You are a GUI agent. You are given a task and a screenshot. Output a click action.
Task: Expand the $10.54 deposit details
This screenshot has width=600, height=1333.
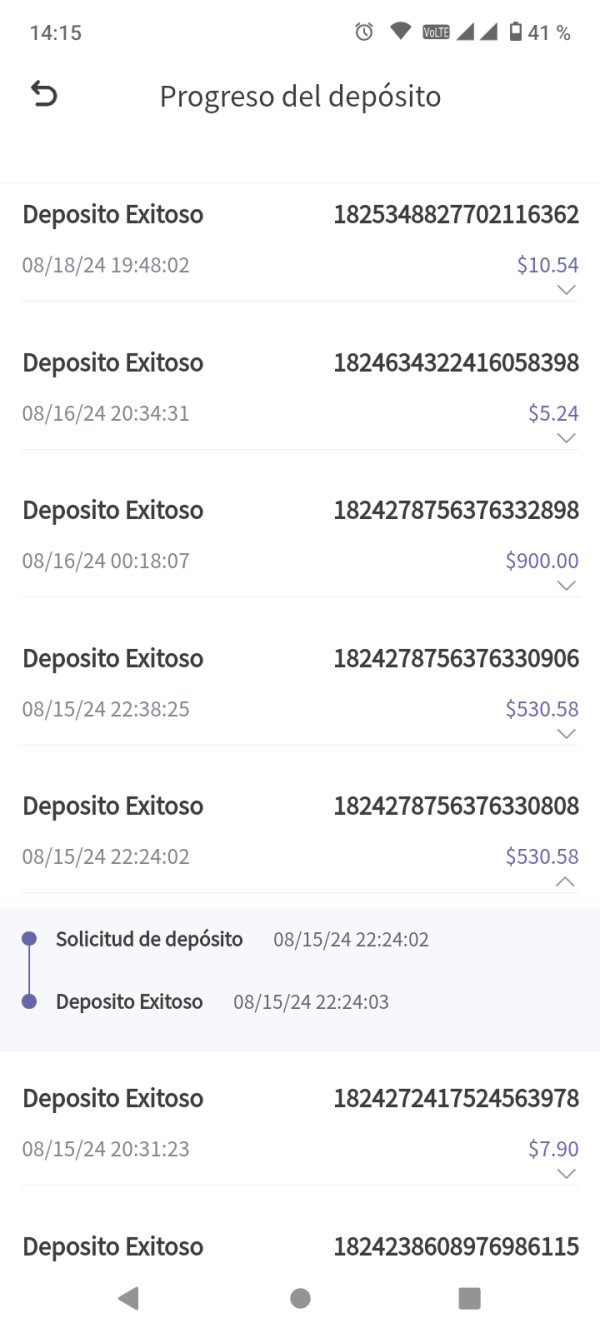(566, 290)
